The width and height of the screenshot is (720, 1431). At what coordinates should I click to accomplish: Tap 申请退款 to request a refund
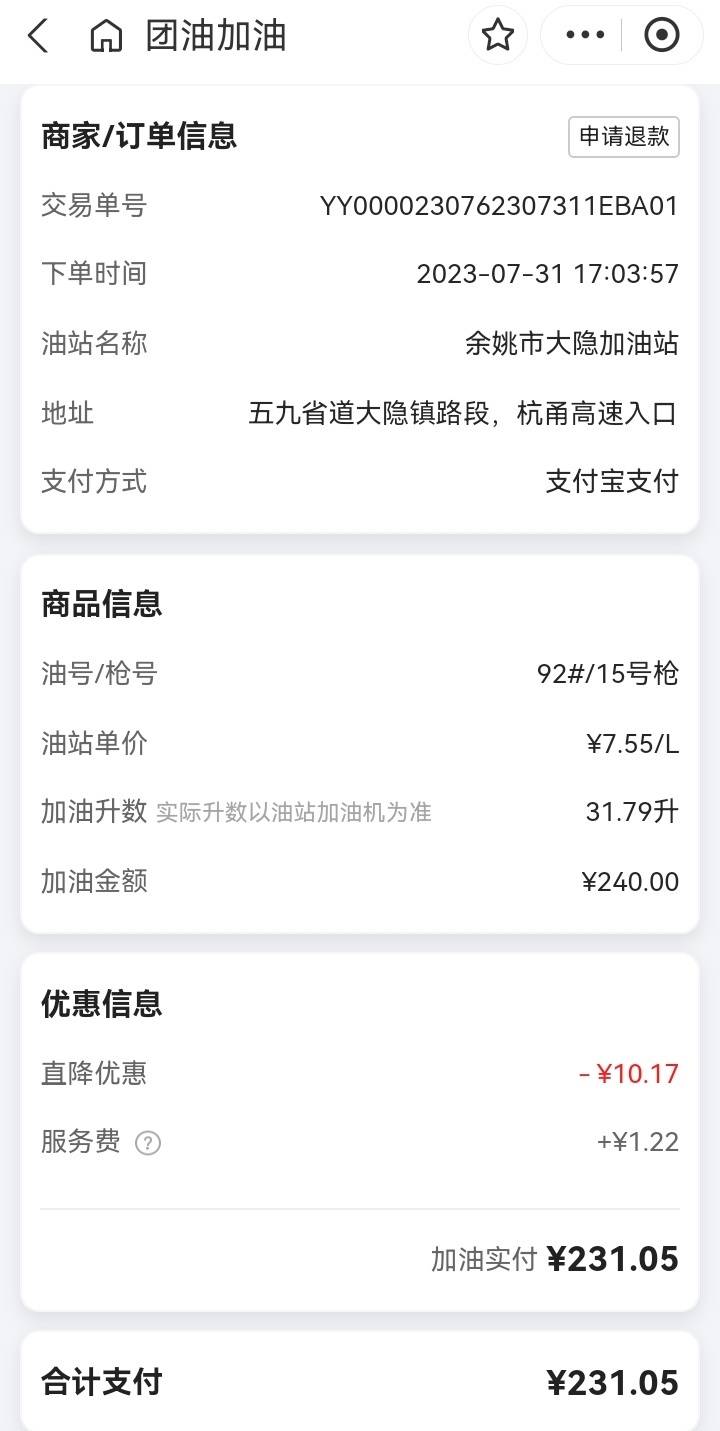click(x=624, y=137)
